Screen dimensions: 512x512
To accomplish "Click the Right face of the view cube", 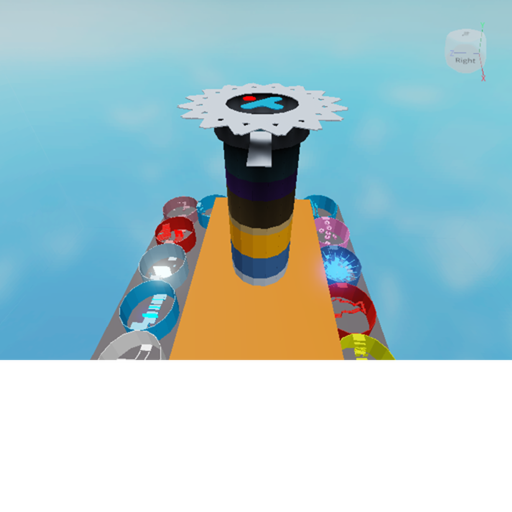I will click(464, 58).
